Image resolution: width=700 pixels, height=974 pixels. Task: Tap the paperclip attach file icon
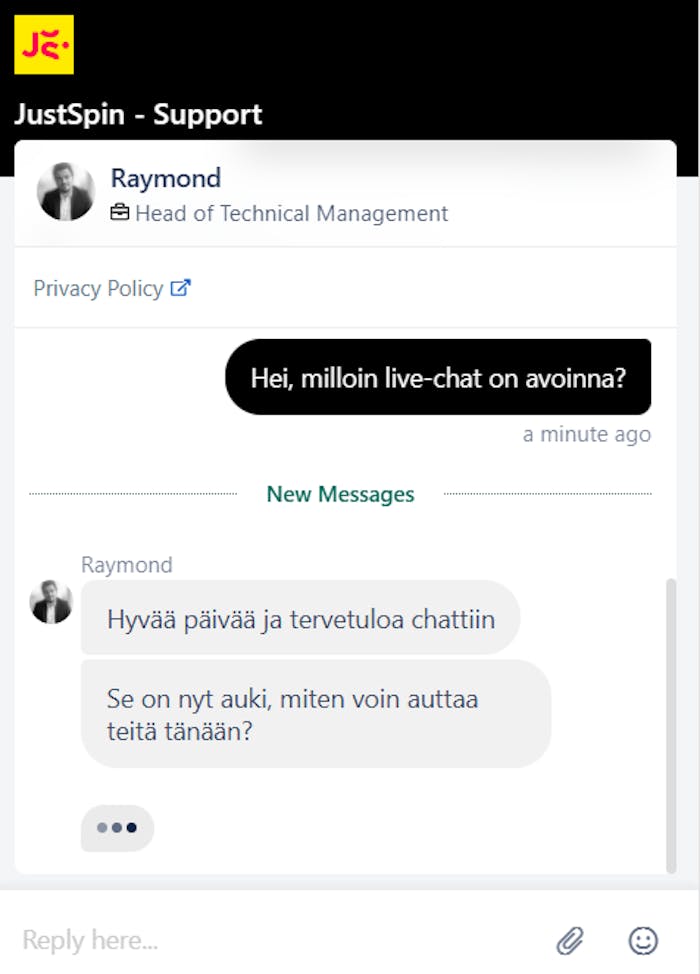point(570,940)
